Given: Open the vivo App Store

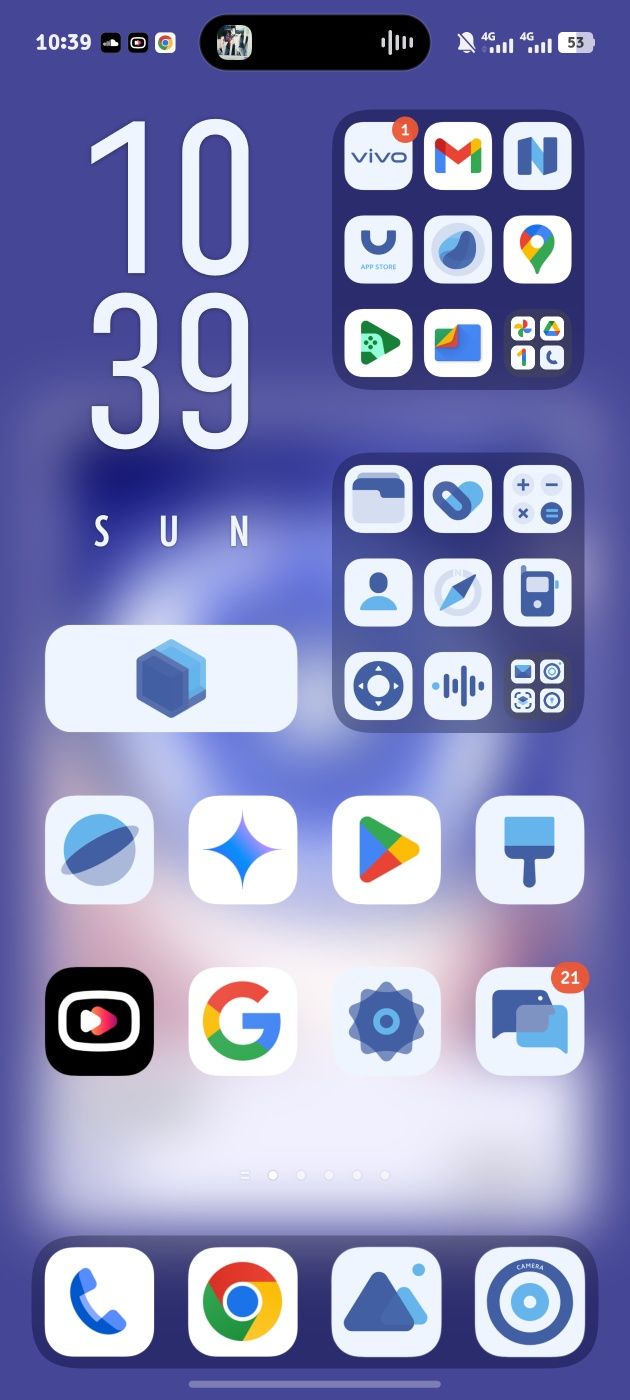Looking at the screenshot, I should (x=378, y=249).
